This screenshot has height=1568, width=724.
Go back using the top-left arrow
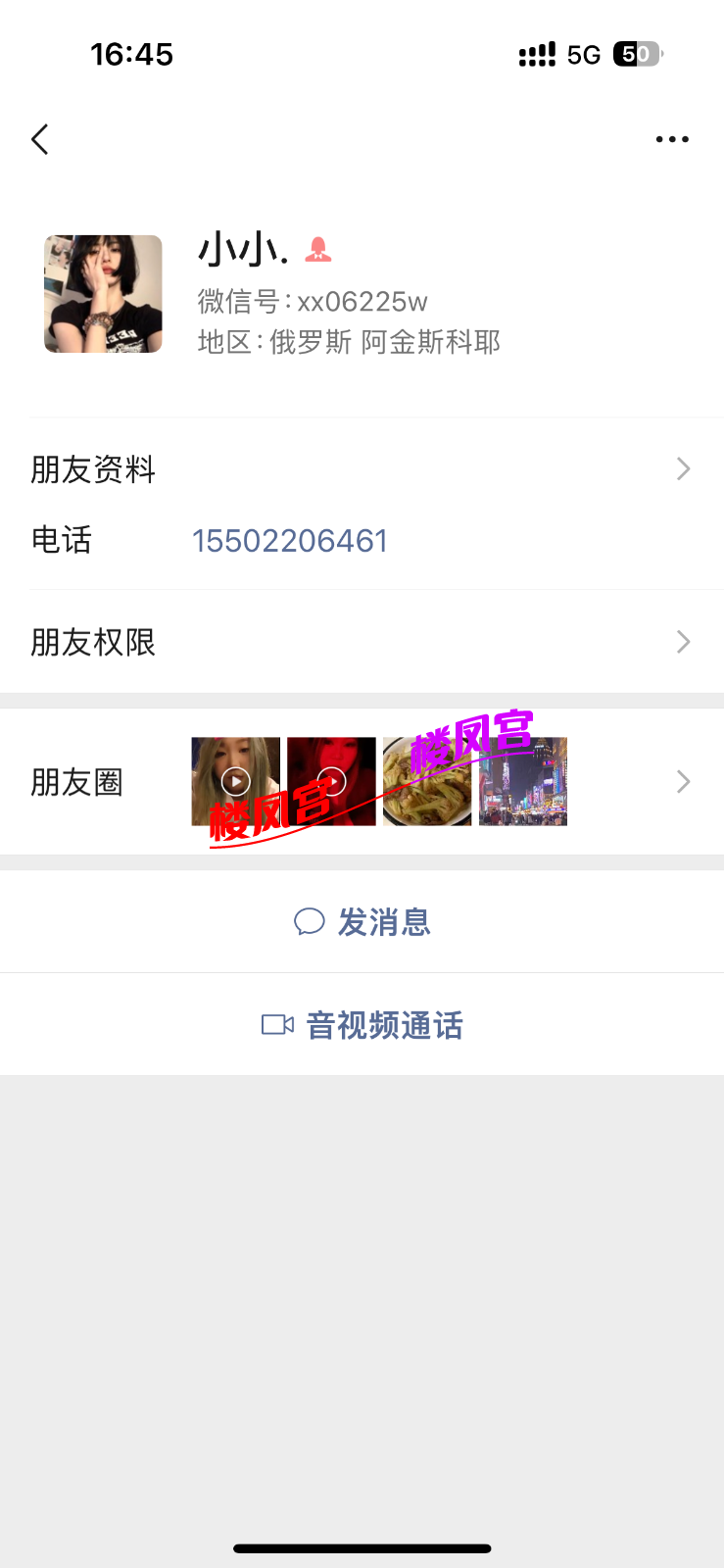point(40,139)
